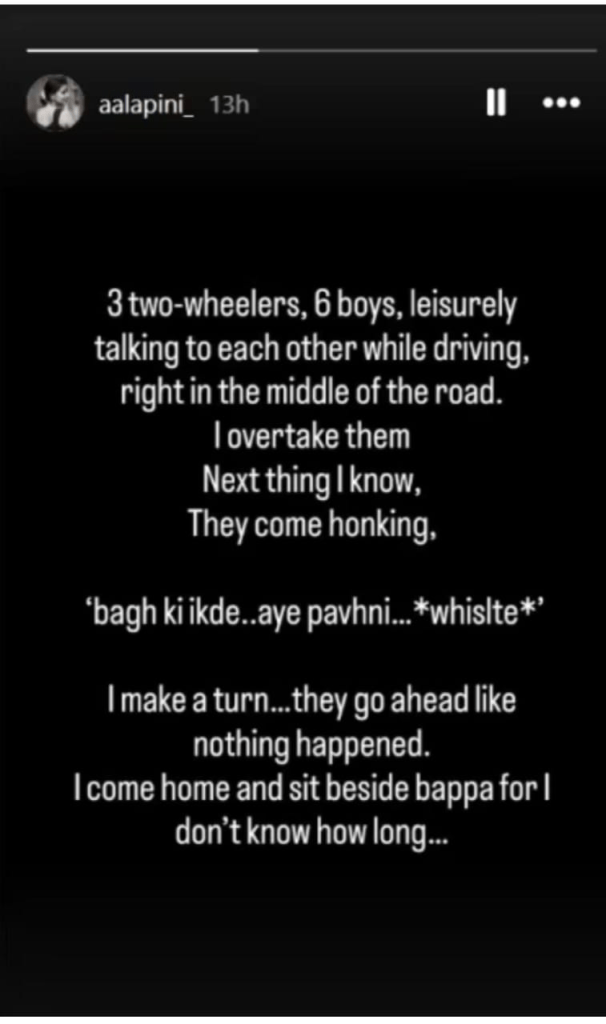
Task: Tap the aalapini_ username
Action: pyautogui.click(x=149, y=104)
